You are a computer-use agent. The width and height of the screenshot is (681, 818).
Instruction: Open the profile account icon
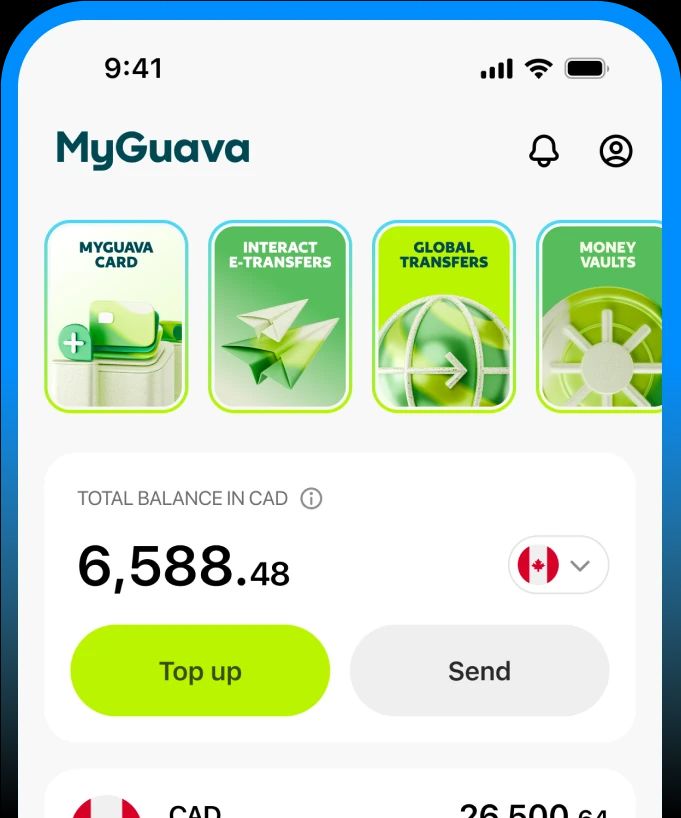(616, 151)
